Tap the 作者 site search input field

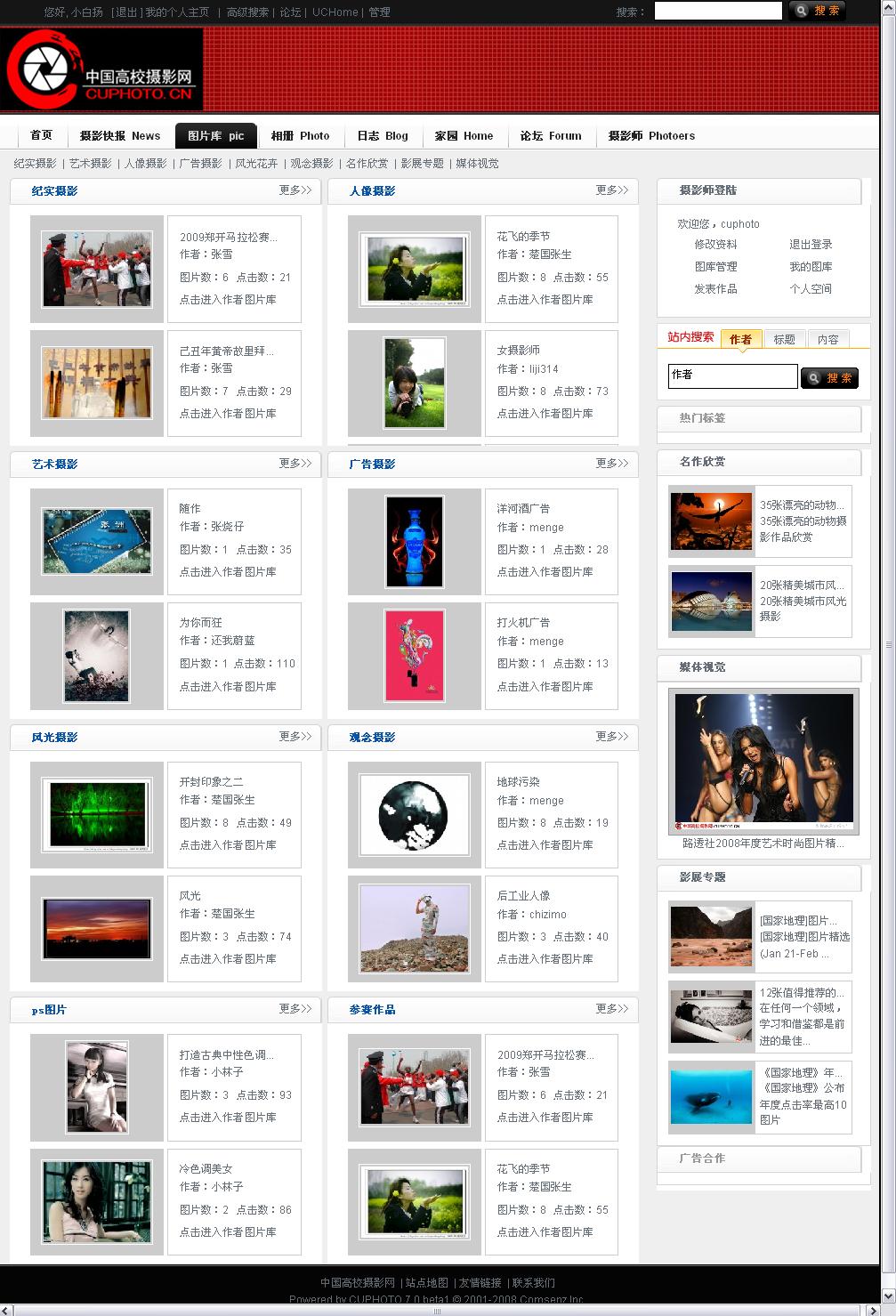732,376
